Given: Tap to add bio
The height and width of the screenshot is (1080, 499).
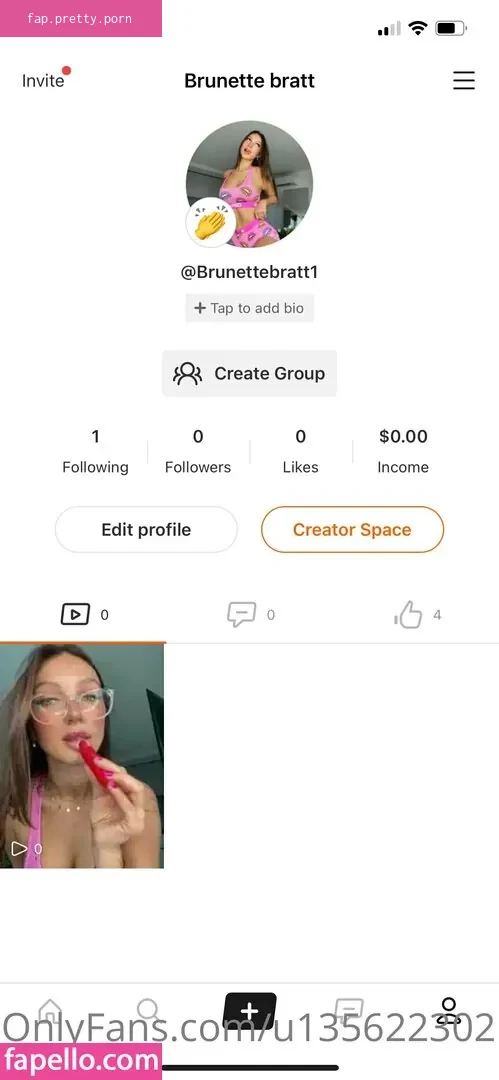Looking at the screenshot, I should (250, 308).
